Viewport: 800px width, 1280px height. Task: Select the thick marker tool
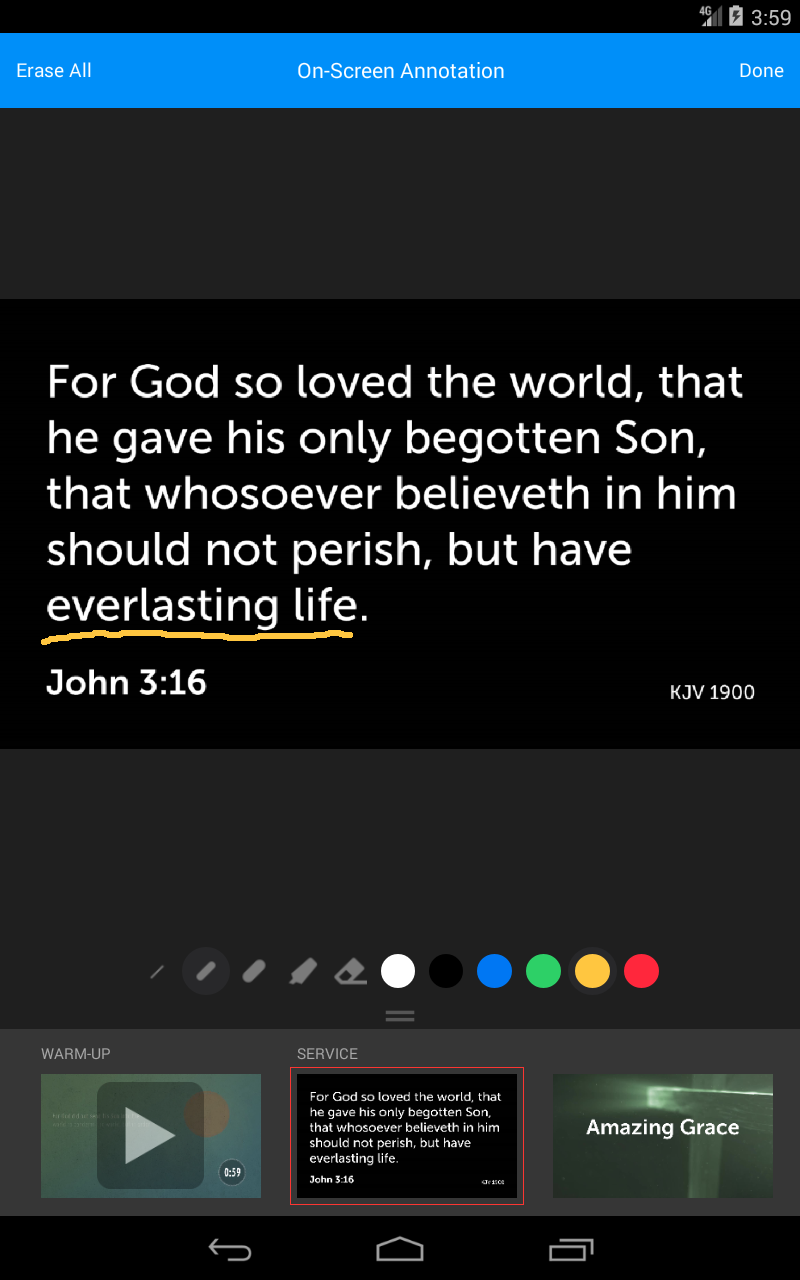click(x=254, y=970)
